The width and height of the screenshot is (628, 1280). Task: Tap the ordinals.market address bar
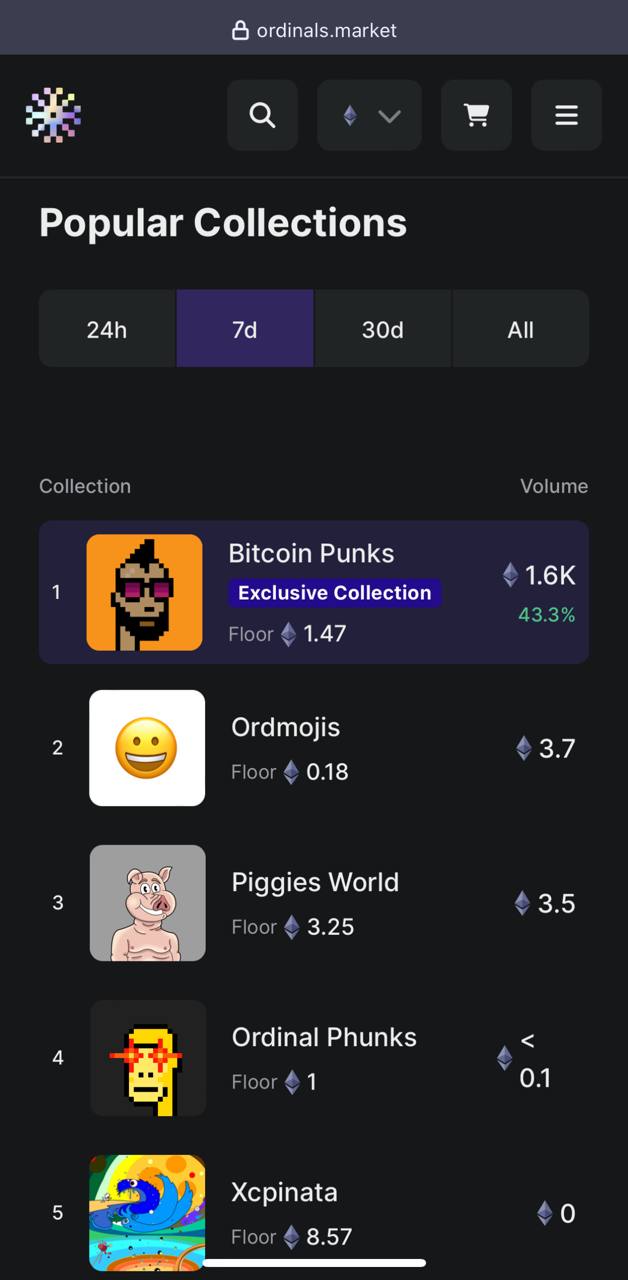[x=314, y=30]
